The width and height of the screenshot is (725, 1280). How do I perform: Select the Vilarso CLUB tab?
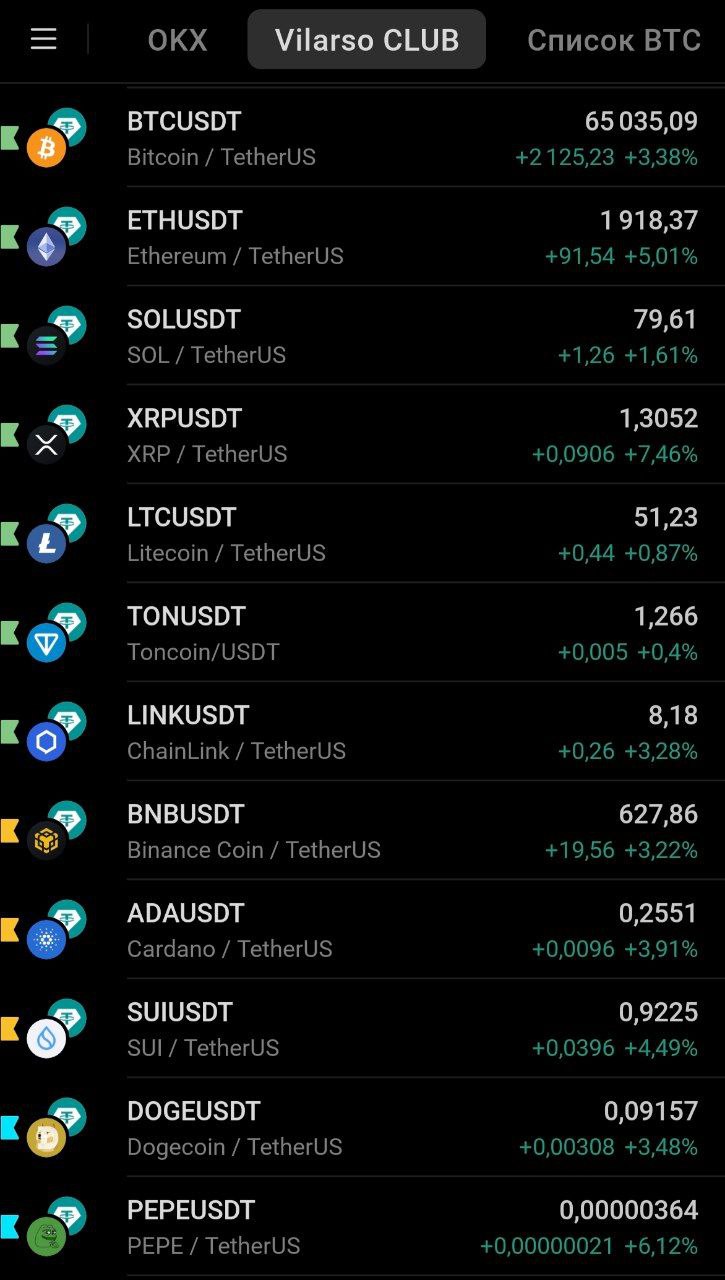pyautogui.click(x=367, y=40)
